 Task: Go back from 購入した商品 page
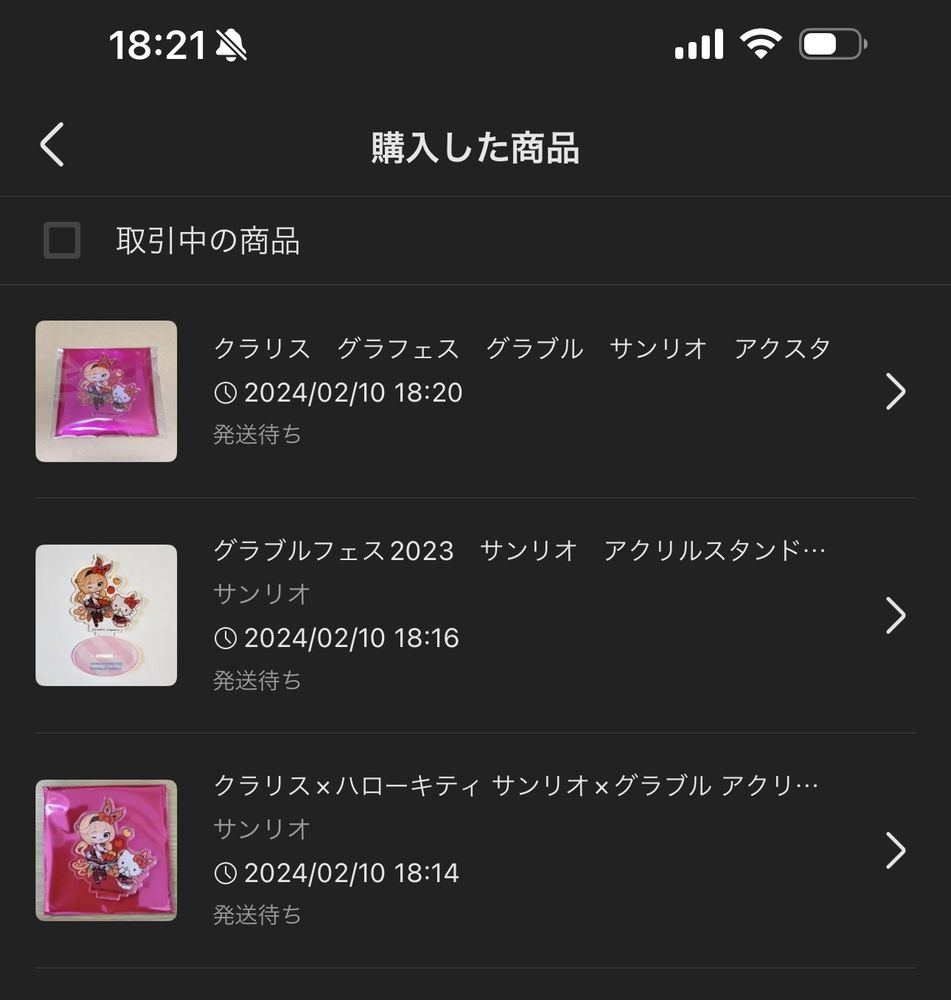52,146
